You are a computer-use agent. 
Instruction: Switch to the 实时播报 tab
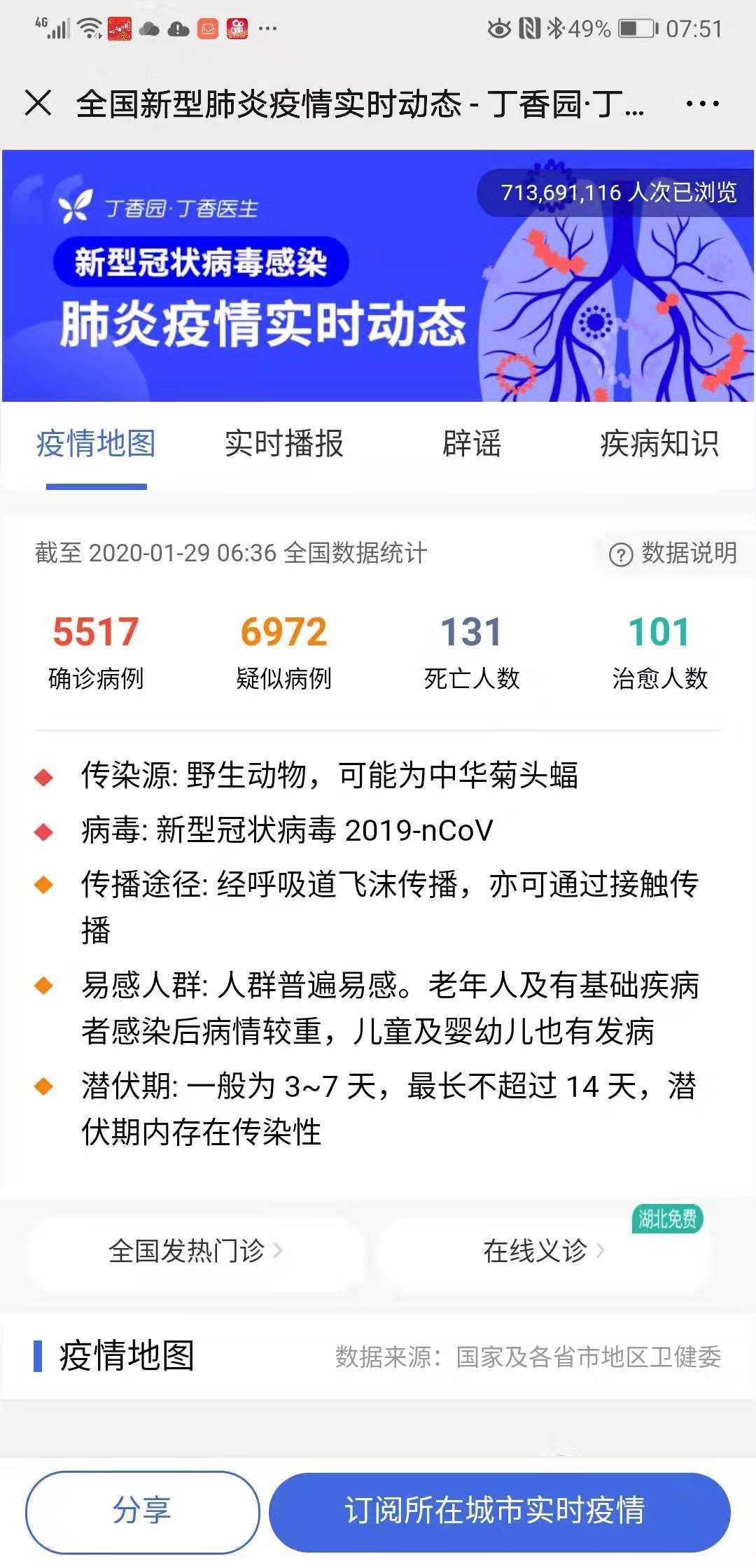pos(283,444)
